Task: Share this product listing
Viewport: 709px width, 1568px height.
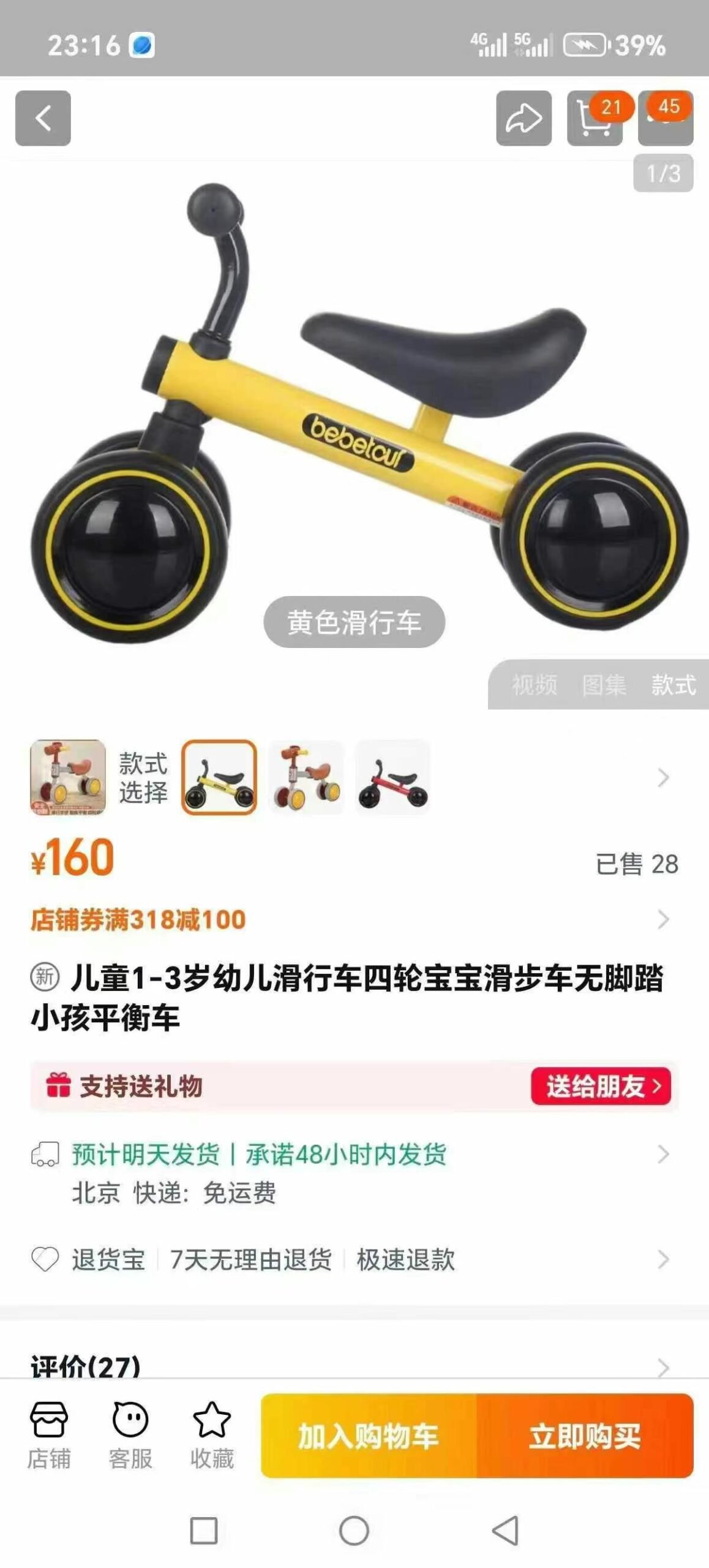Action: click(x=523, y=118)
